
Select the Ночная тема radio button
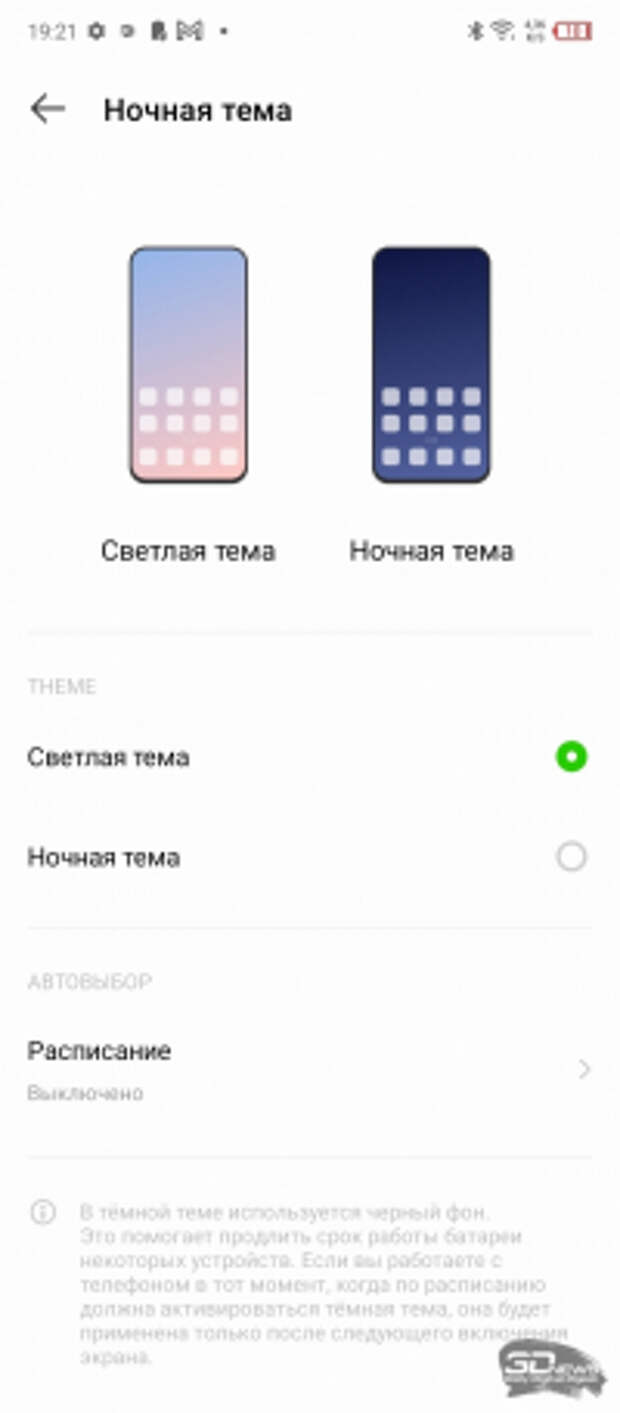pos(571,857)
